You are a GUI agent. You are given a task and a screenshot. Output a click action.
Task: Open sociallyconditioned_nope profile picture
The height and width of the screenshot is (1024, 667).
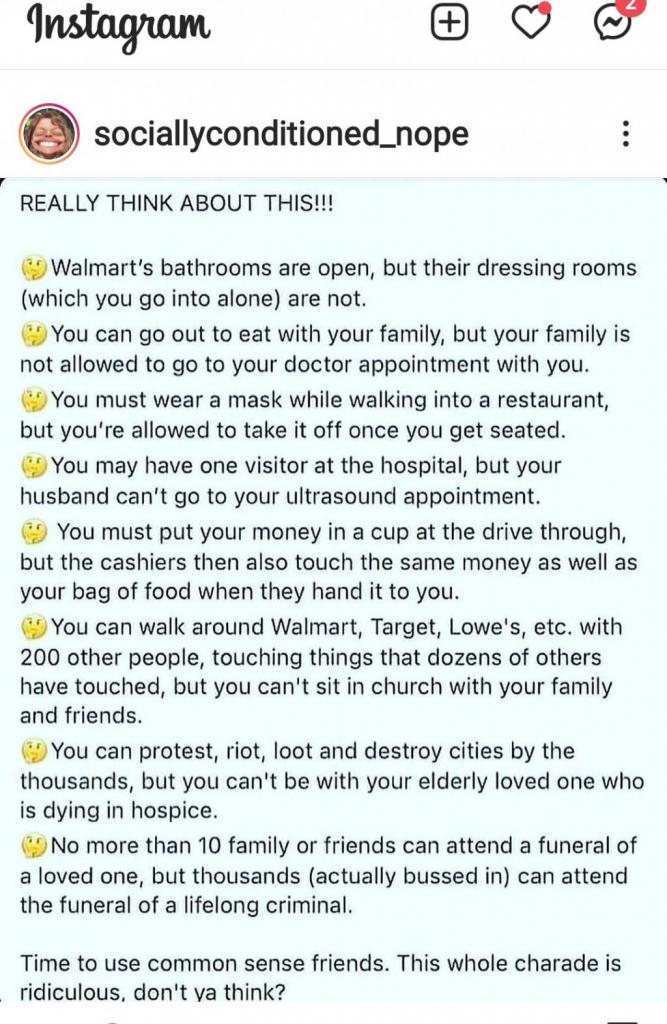tap(47, 133)
